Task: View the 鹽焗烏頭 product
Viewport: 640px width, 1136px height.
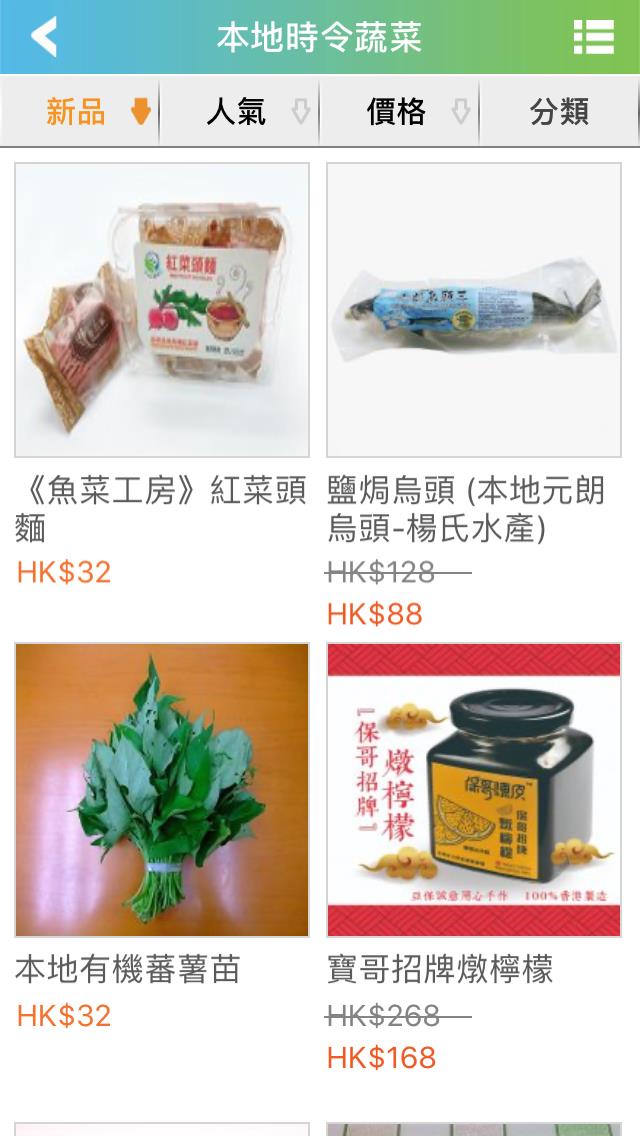Action: (474, 311)
